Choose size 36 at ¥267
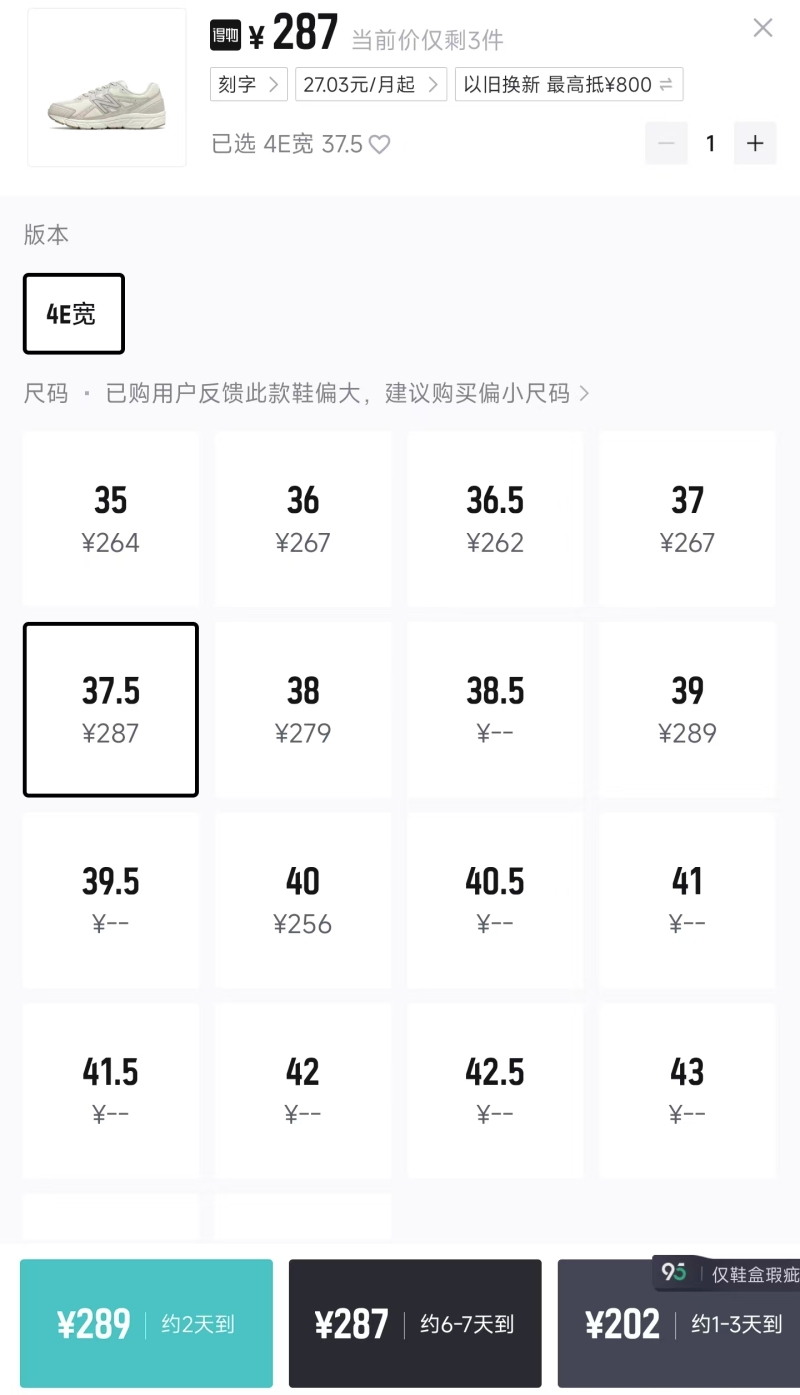Viewport: 800px width, 1395px height. (x=302, y=519)
